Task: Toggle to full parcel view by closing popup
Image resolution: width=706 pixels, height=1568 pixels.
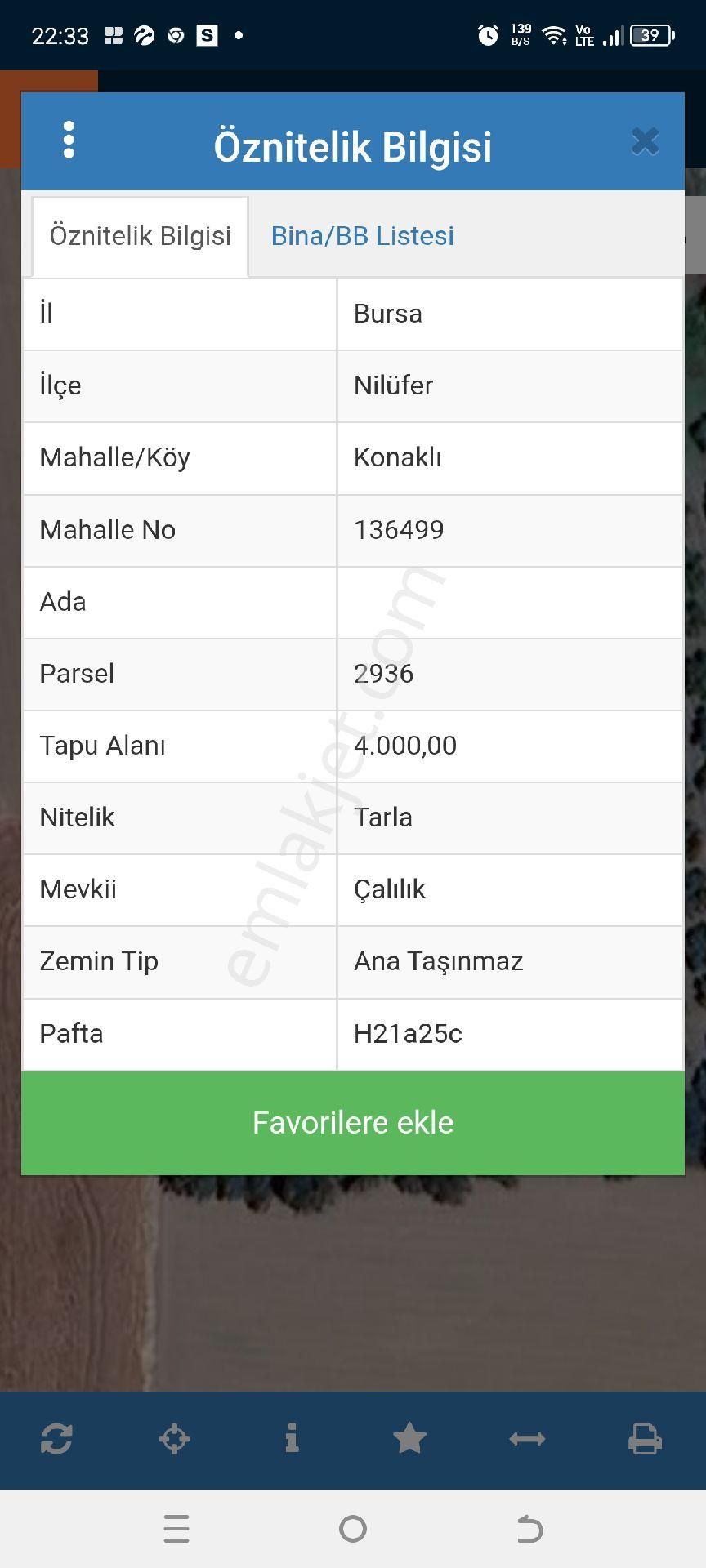Action: [645, 140]
